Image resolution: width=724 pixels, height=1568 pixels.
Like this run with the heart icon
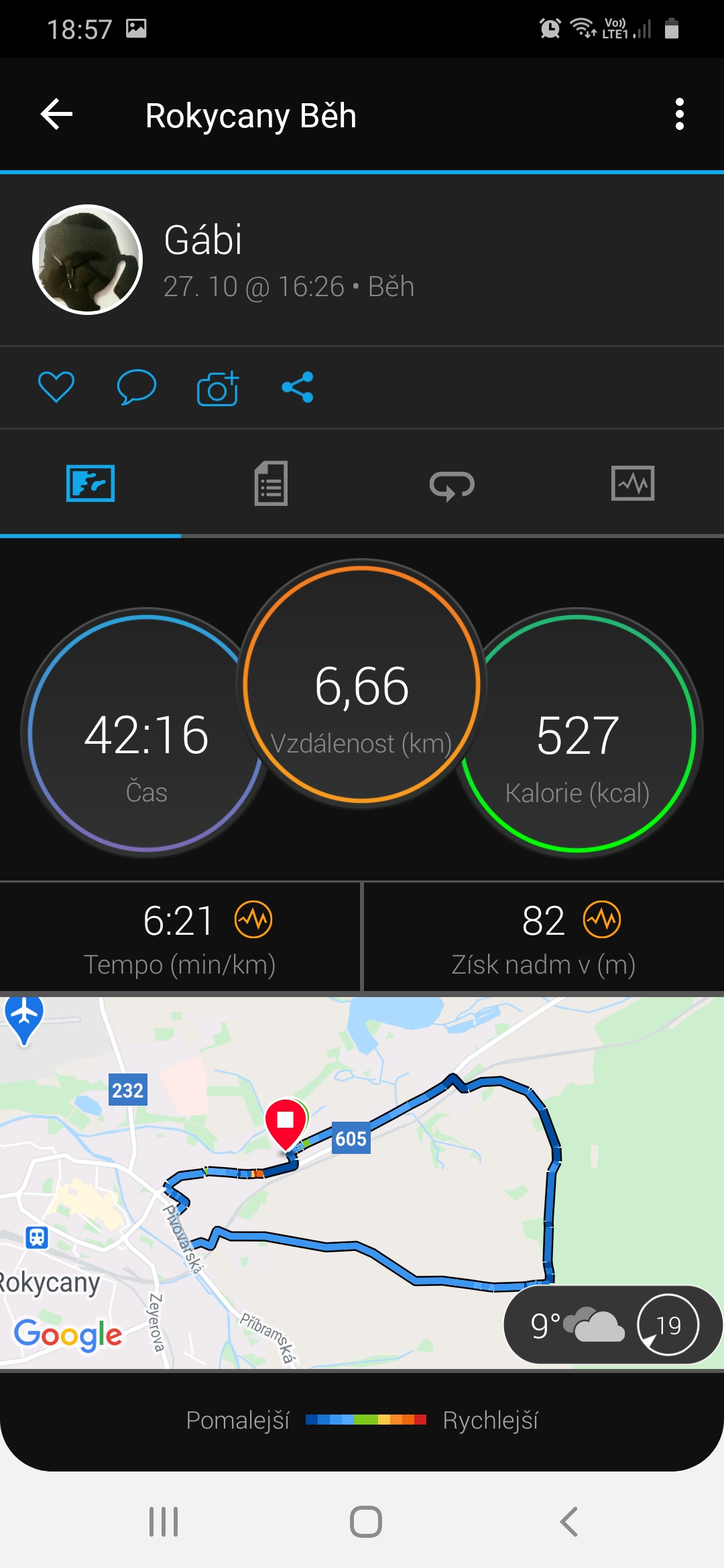tap(56, 387)
